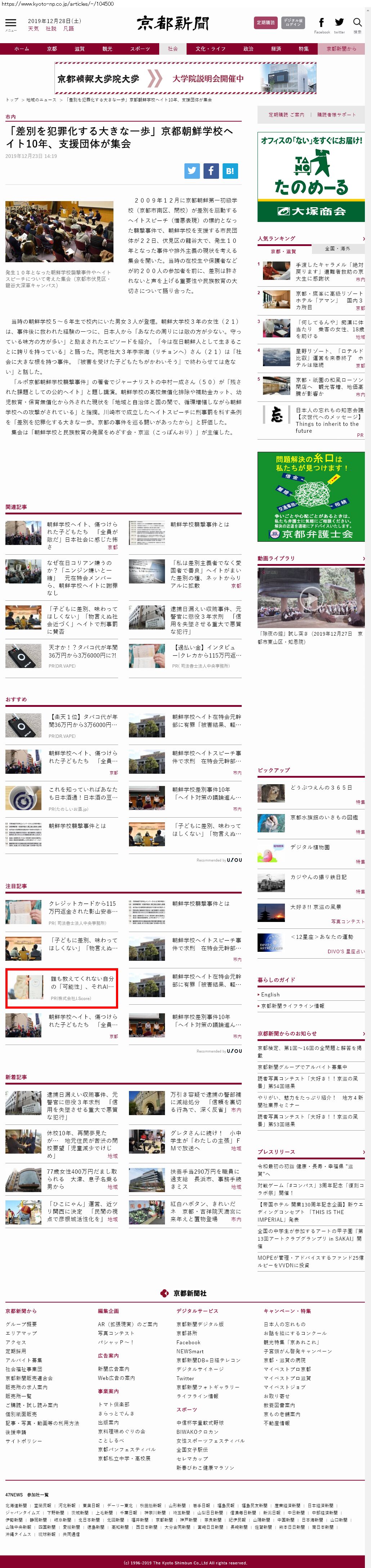The width and height of the screenshot is (371, 1568).
Task: Share the article on Facebook
Action: click(x=211, y=171)
